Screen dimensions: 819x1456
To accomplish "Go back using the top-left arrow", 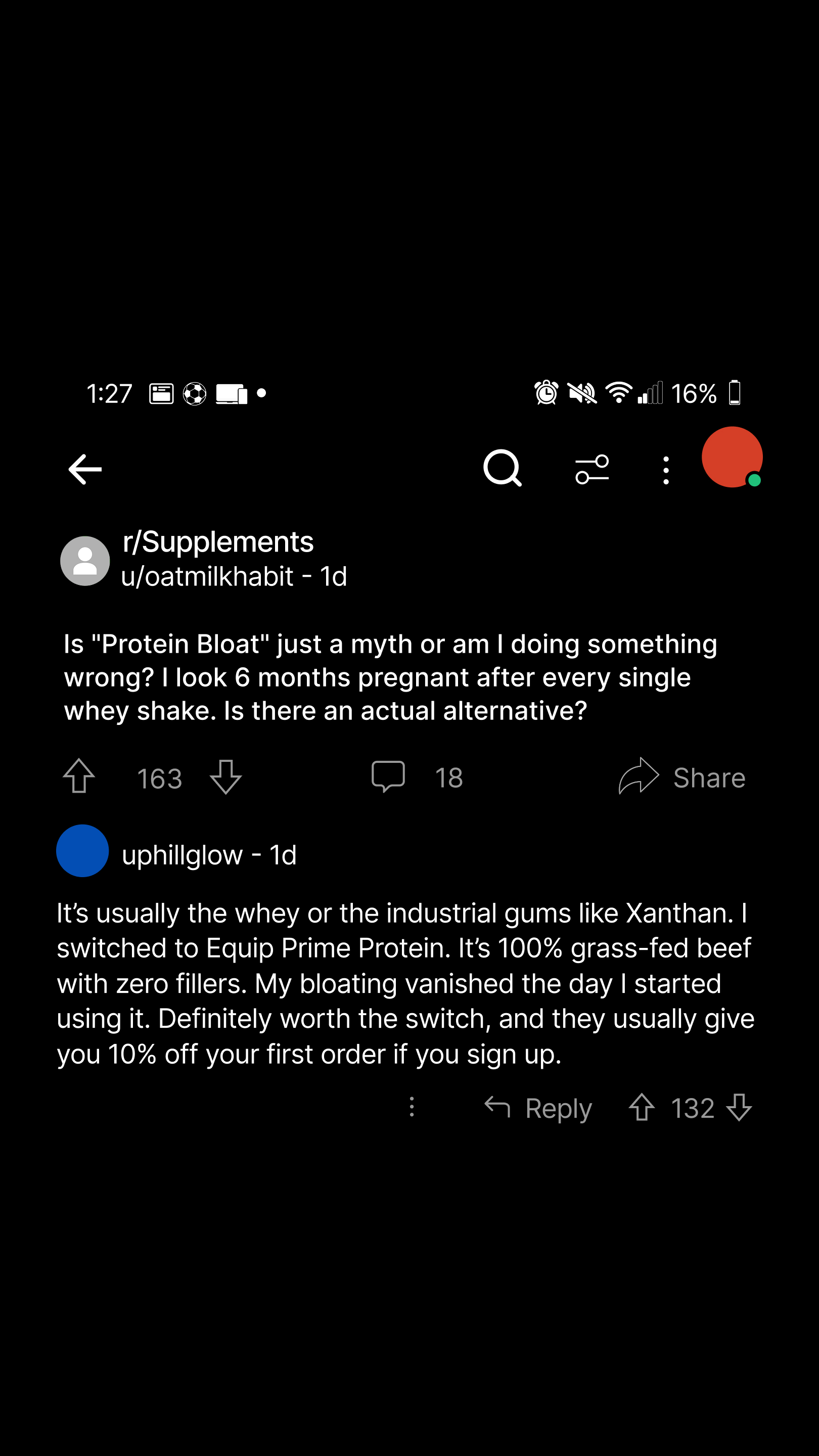I will pos(85,469).
